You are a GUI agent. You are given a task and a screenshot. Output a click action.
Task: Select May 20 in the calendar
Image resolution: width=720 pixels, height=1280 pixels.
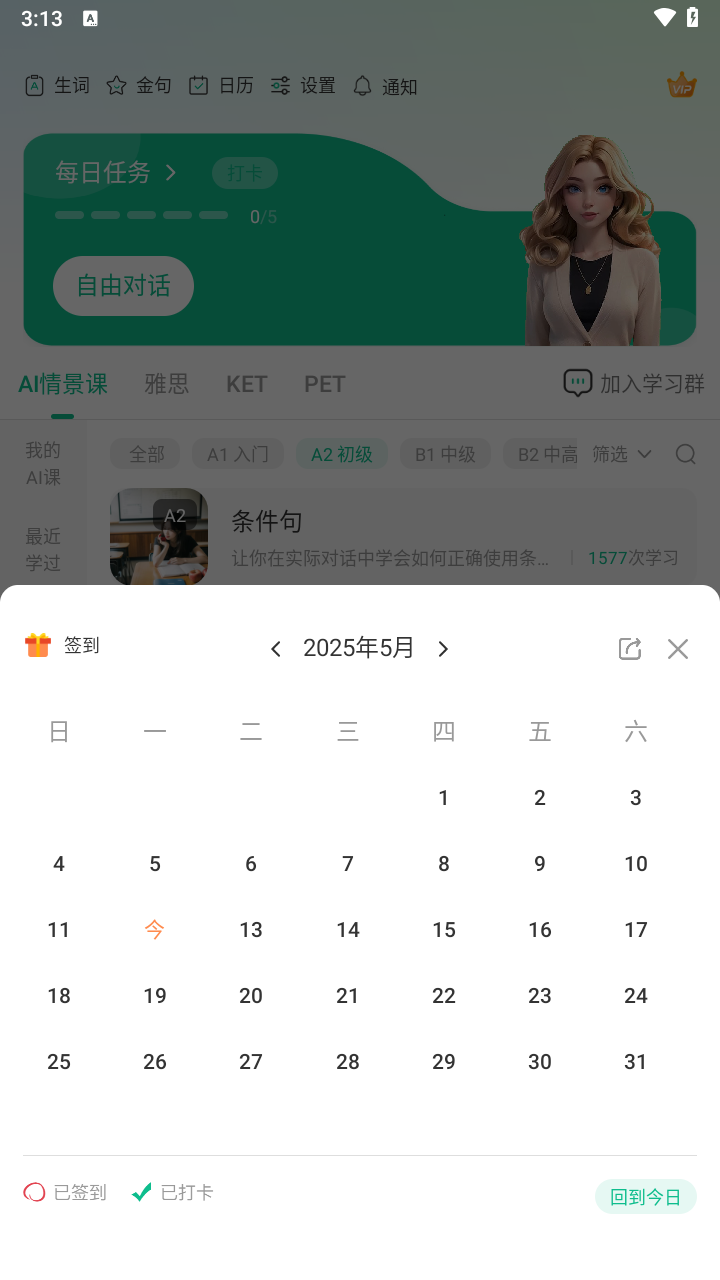click(x=251, y=996)
